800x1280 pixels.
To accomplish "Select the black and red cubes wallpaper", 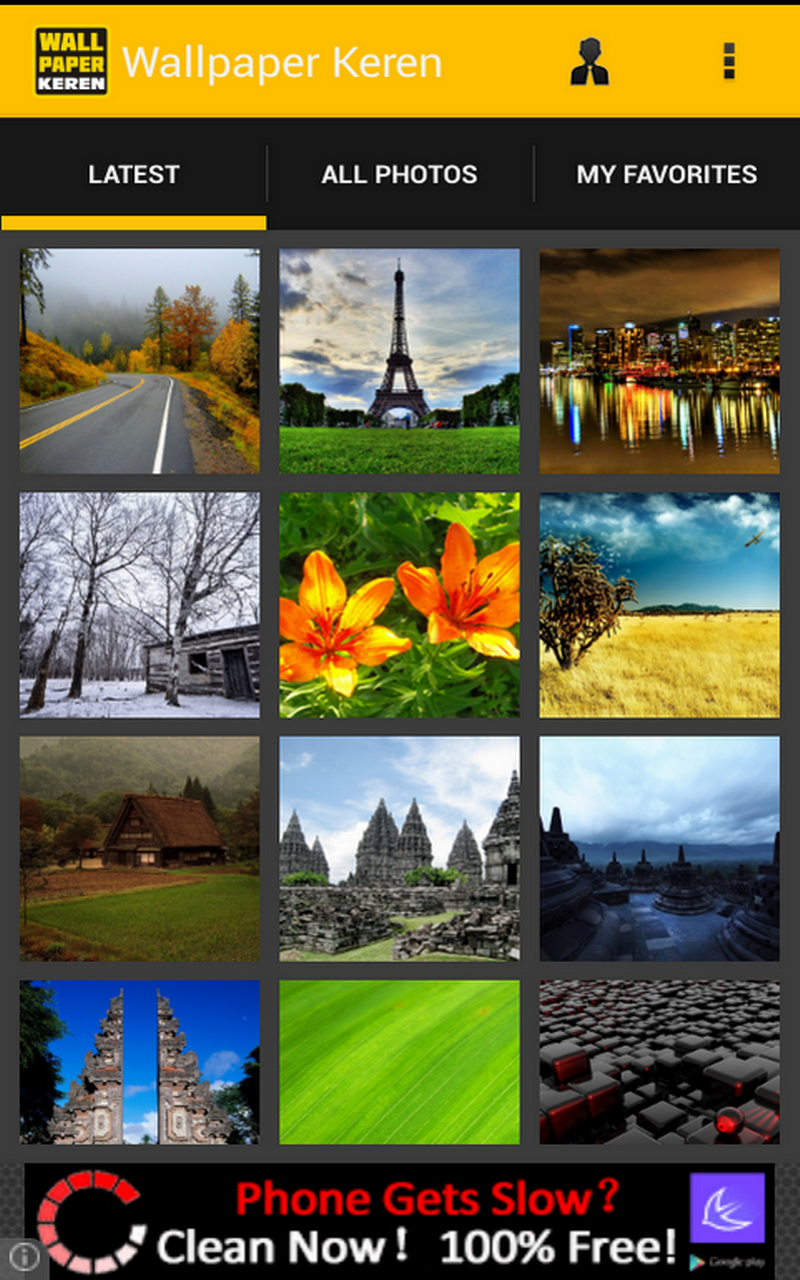I will [659, 1062].
